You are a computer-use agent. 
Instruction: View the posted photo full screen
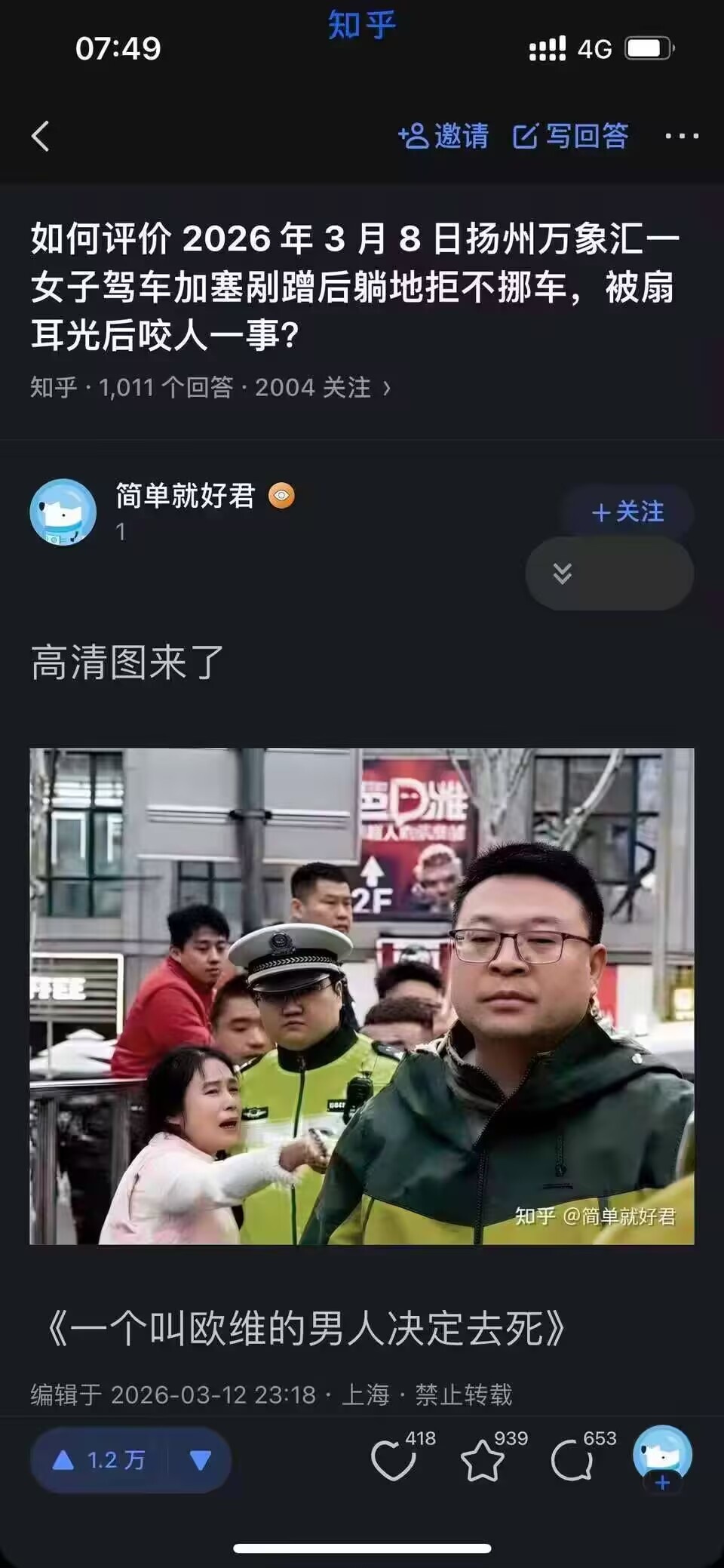tap(361, 996)
